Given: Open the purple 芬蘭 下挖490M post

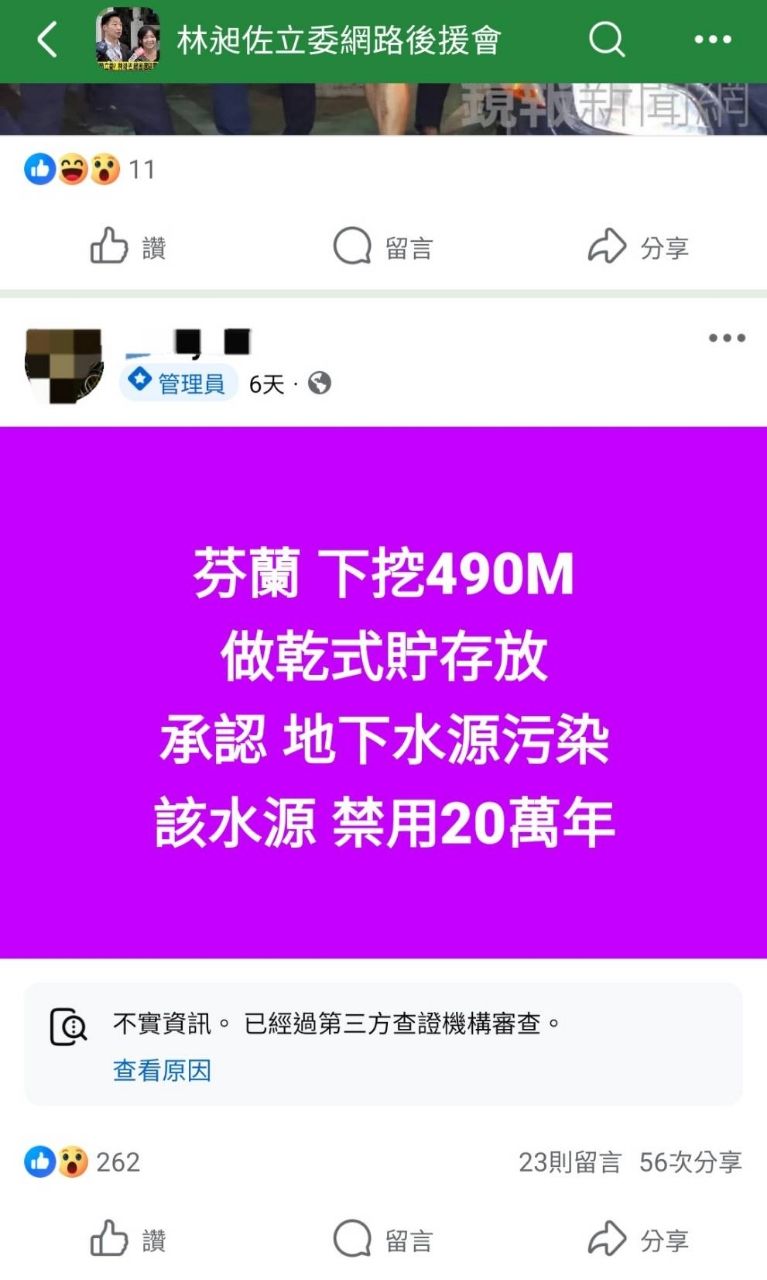Looking at the screenshot, I should click(383, 692).
